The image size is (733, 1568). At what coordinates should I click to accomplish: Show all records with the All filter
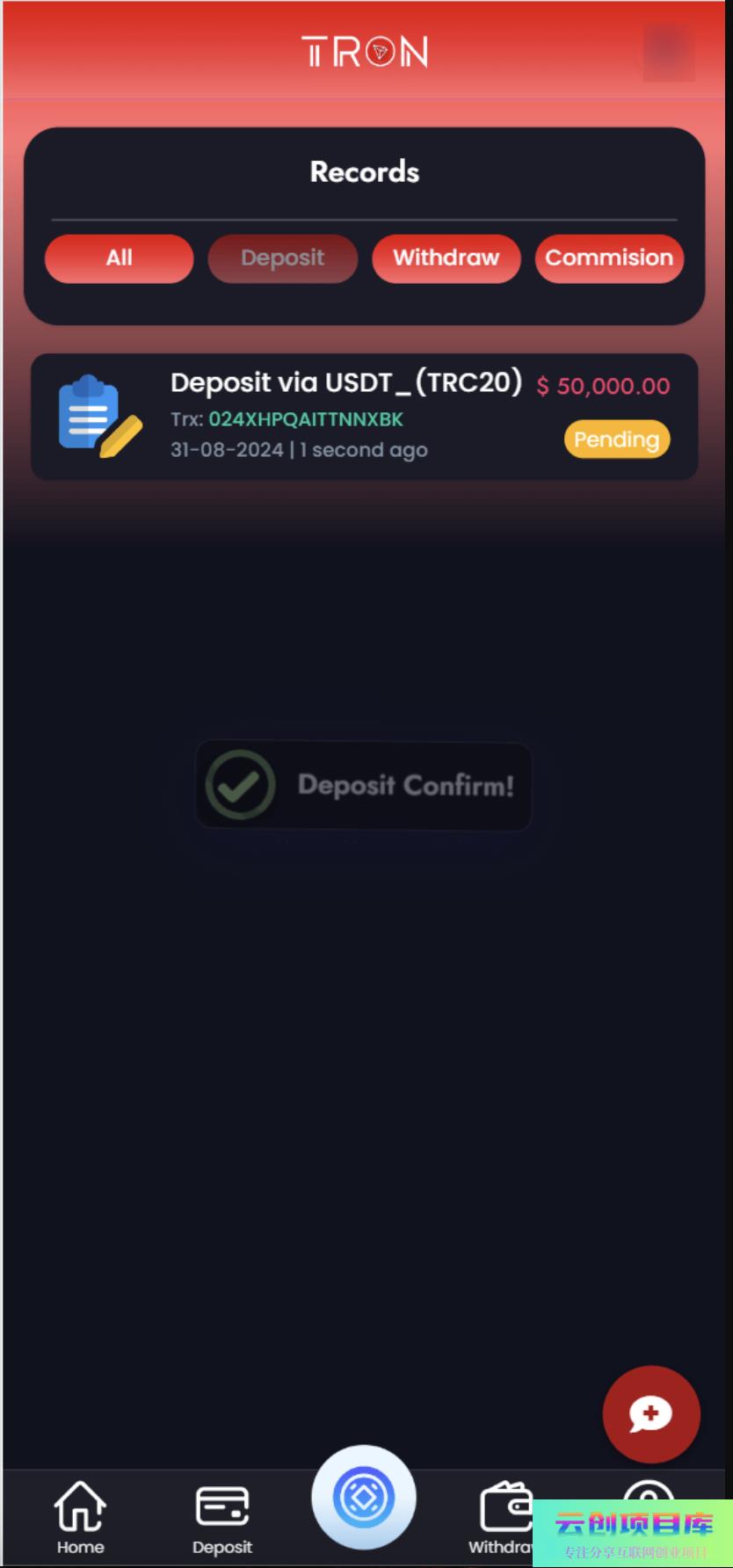119,258
